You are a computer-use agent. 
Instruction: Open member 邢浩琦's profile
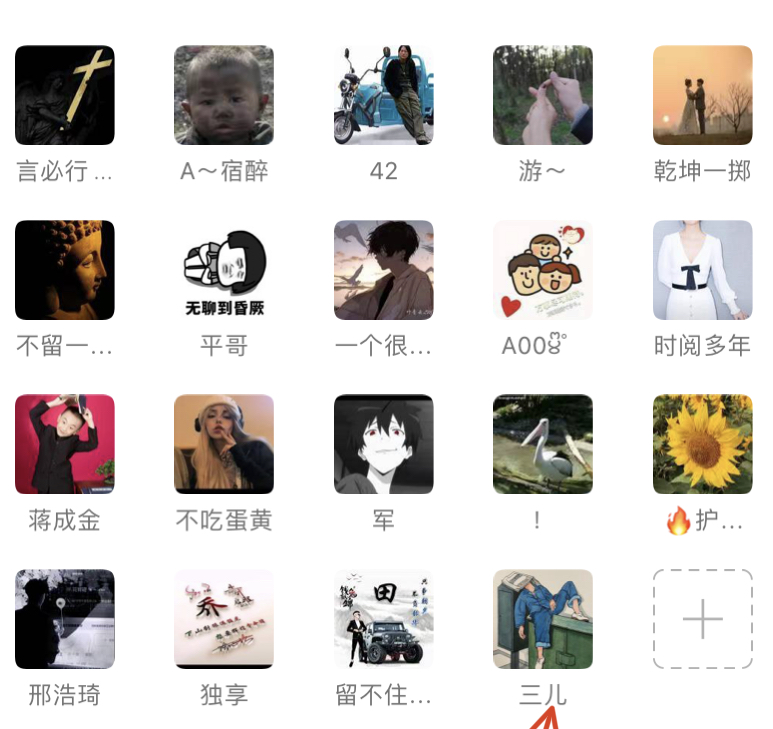tap(65, 619)
